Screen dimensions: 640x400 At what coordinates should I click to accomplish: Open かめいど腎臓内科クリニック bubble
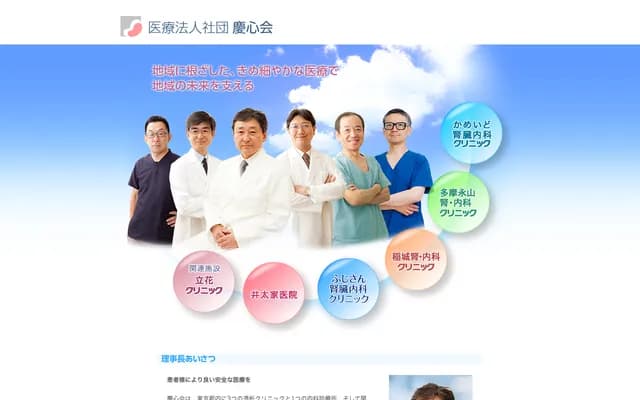pyautogui.click(x=472, y=133)
